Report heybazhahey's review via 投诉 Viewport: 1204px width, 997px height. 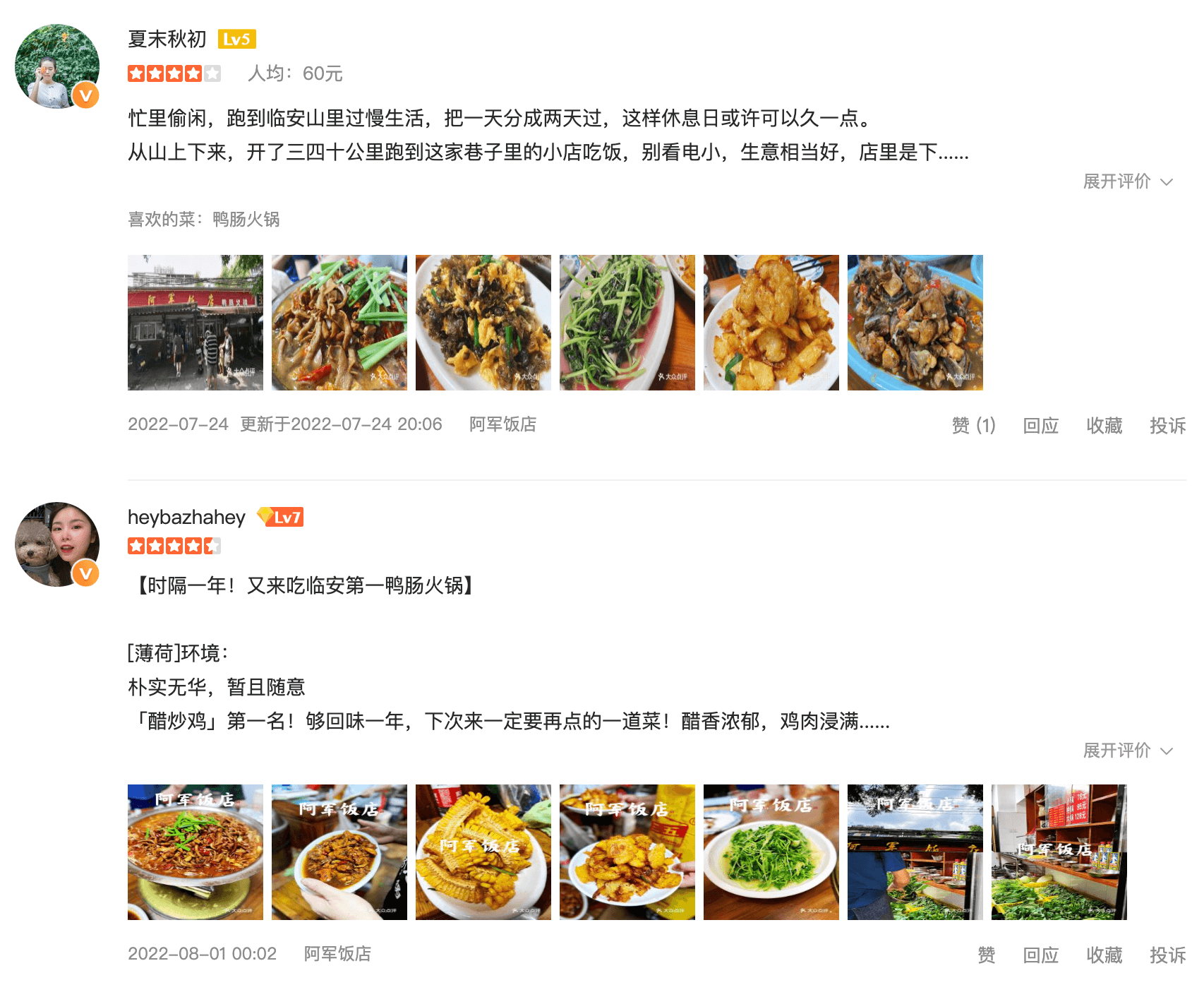pyautogui.click(x=1167, y=955)
